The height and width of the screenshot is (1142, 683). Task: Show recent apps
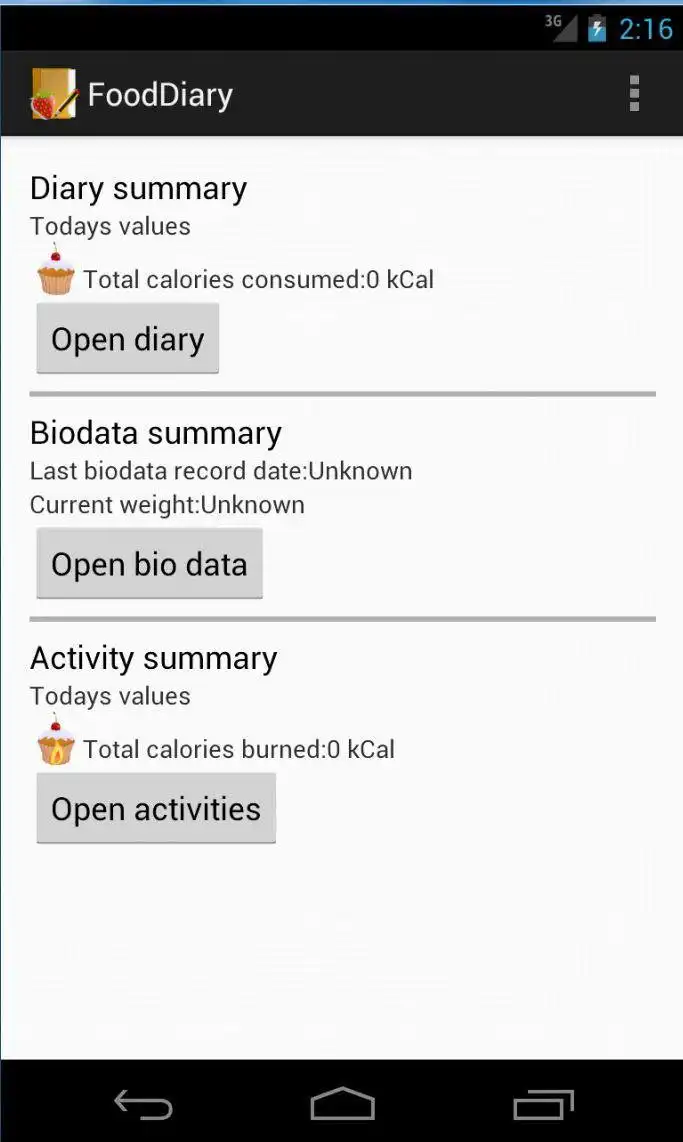(x=543, y=1104)
